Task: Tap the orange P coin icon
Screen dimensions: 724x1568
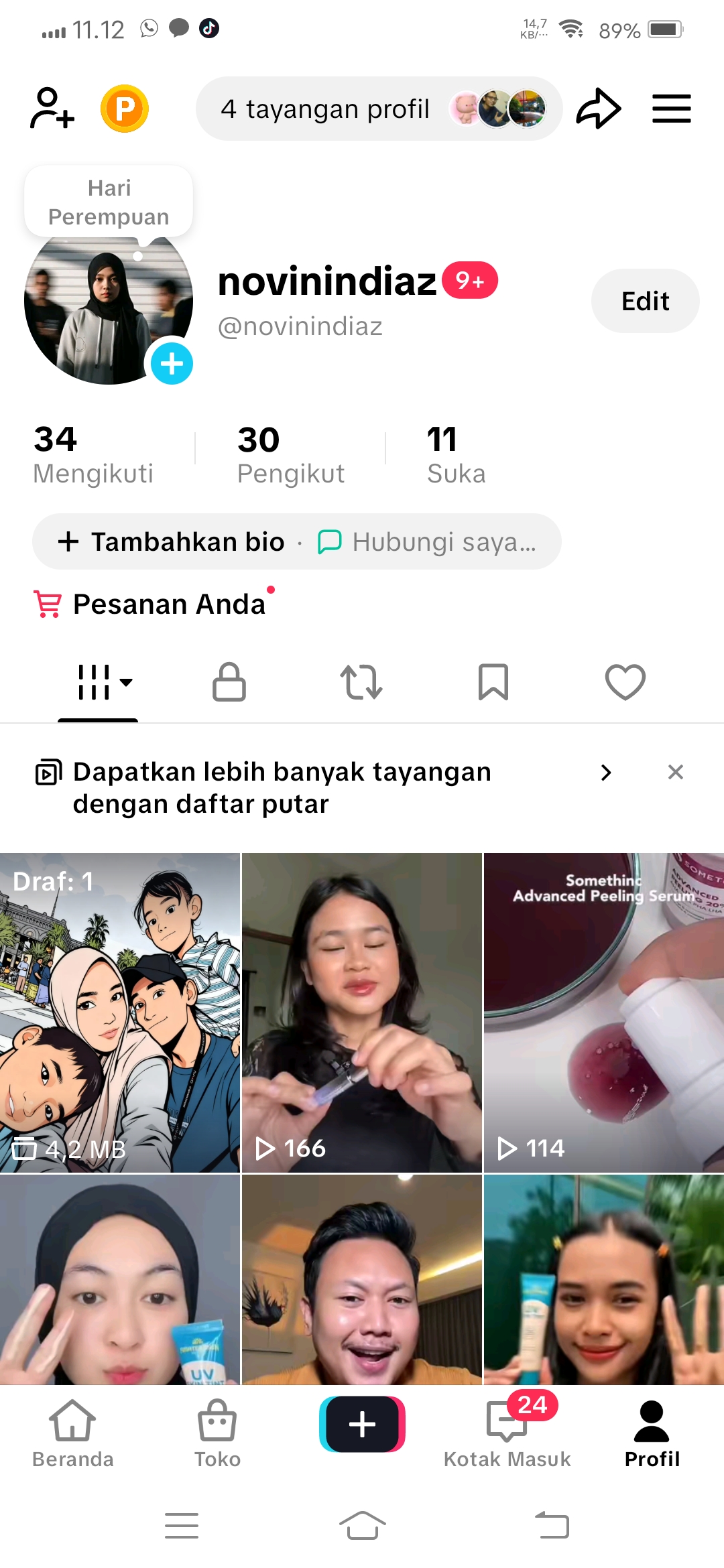Action: coord(125,108)
